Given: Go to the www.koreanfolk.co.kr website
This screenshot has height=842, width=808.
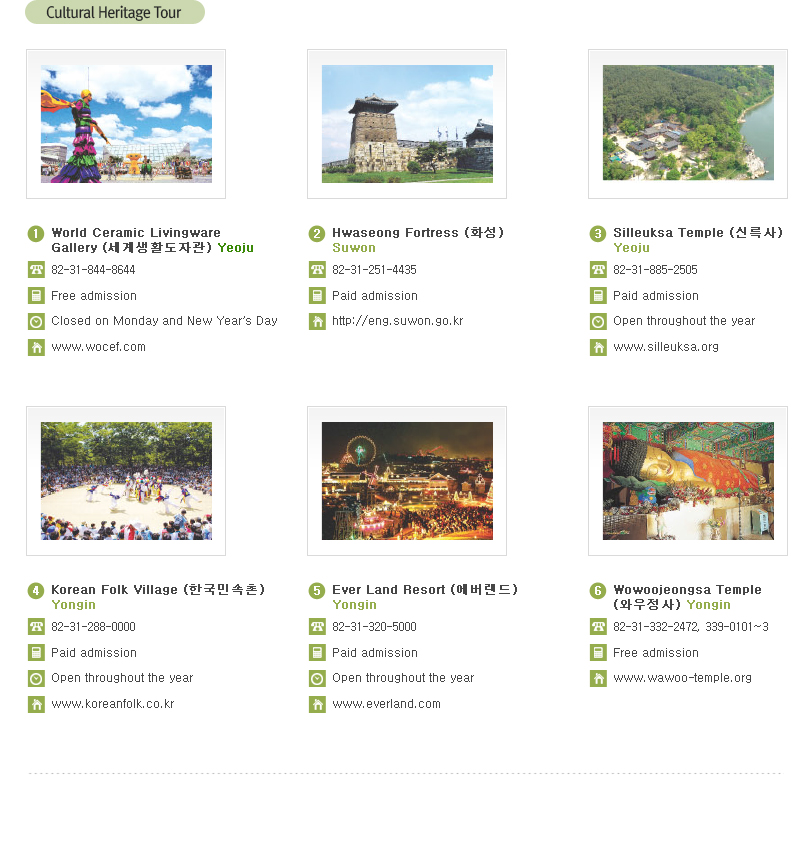Looking at the screenshot, I should tap(112, 704).
